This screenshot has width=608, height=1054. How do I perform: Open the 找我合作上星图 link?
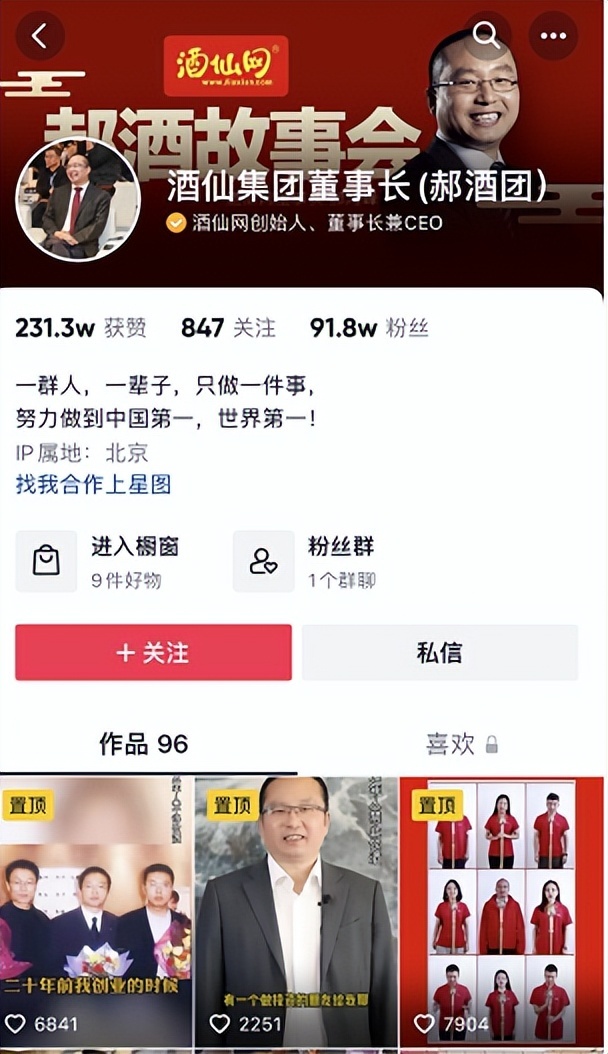[93, 484]
